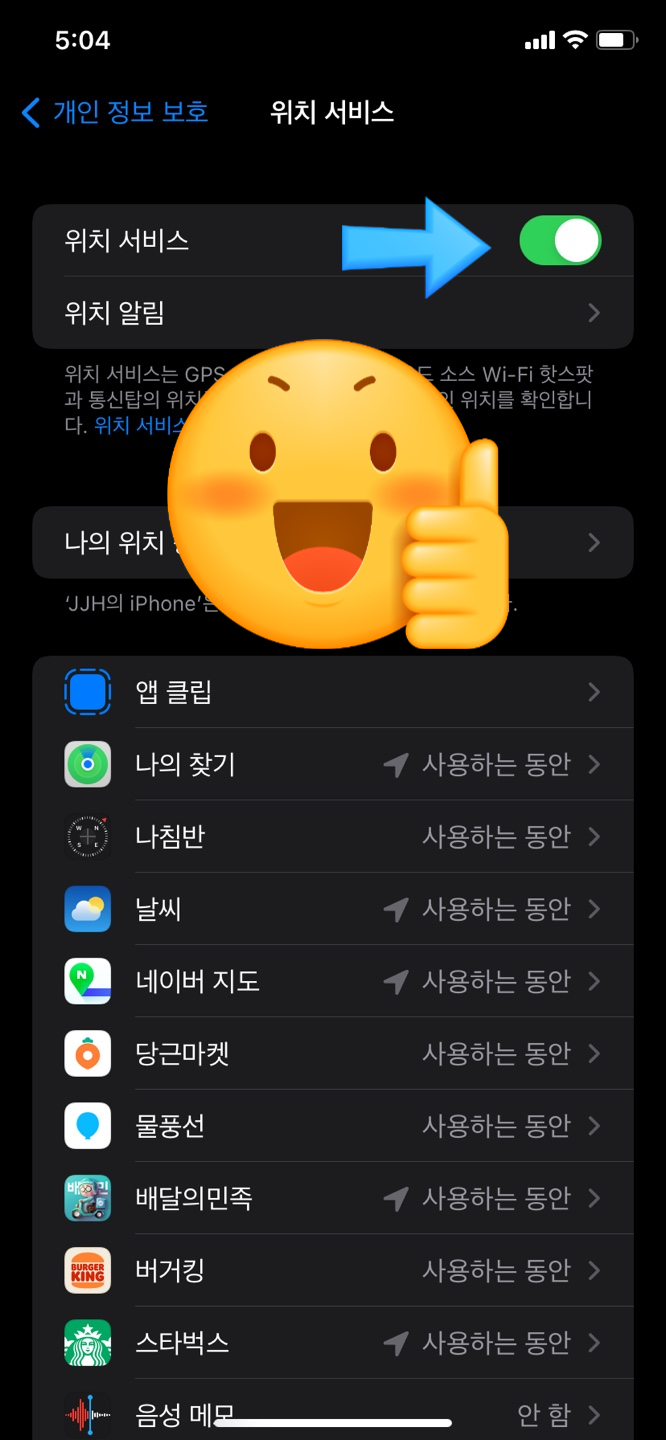Open 네이버 지도 location permission

(x=333, y=981)
